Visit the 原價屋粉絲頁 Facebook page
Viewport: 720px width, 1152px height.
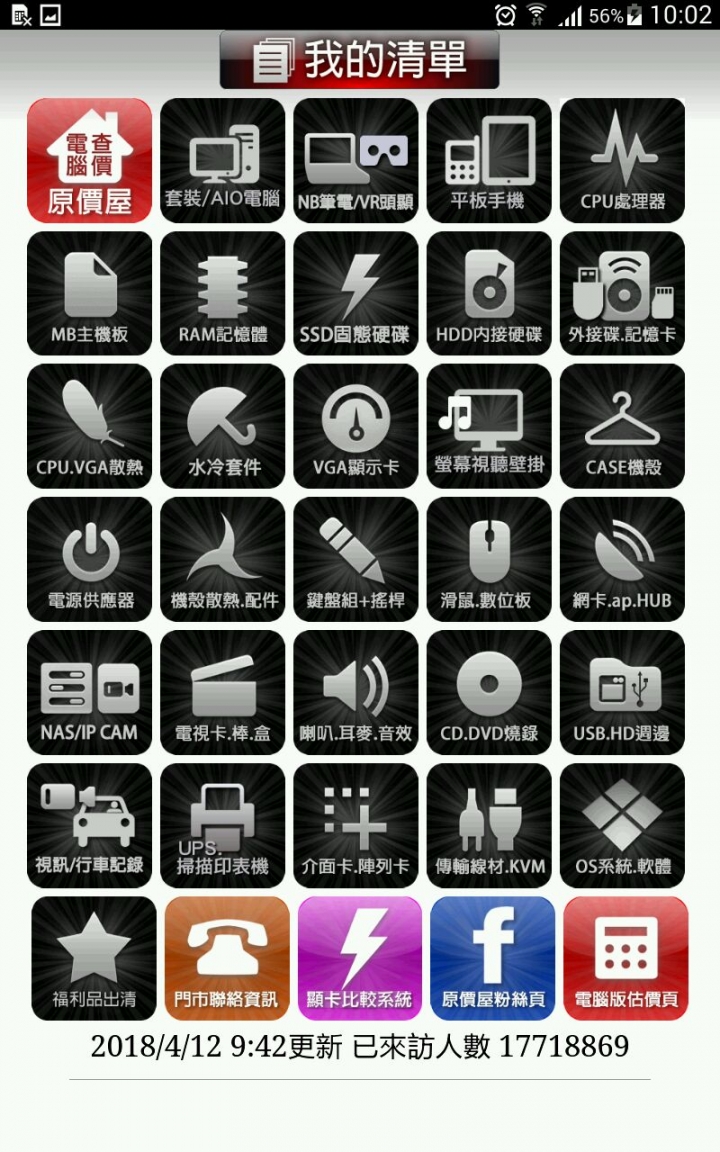[x=493, y=958]
